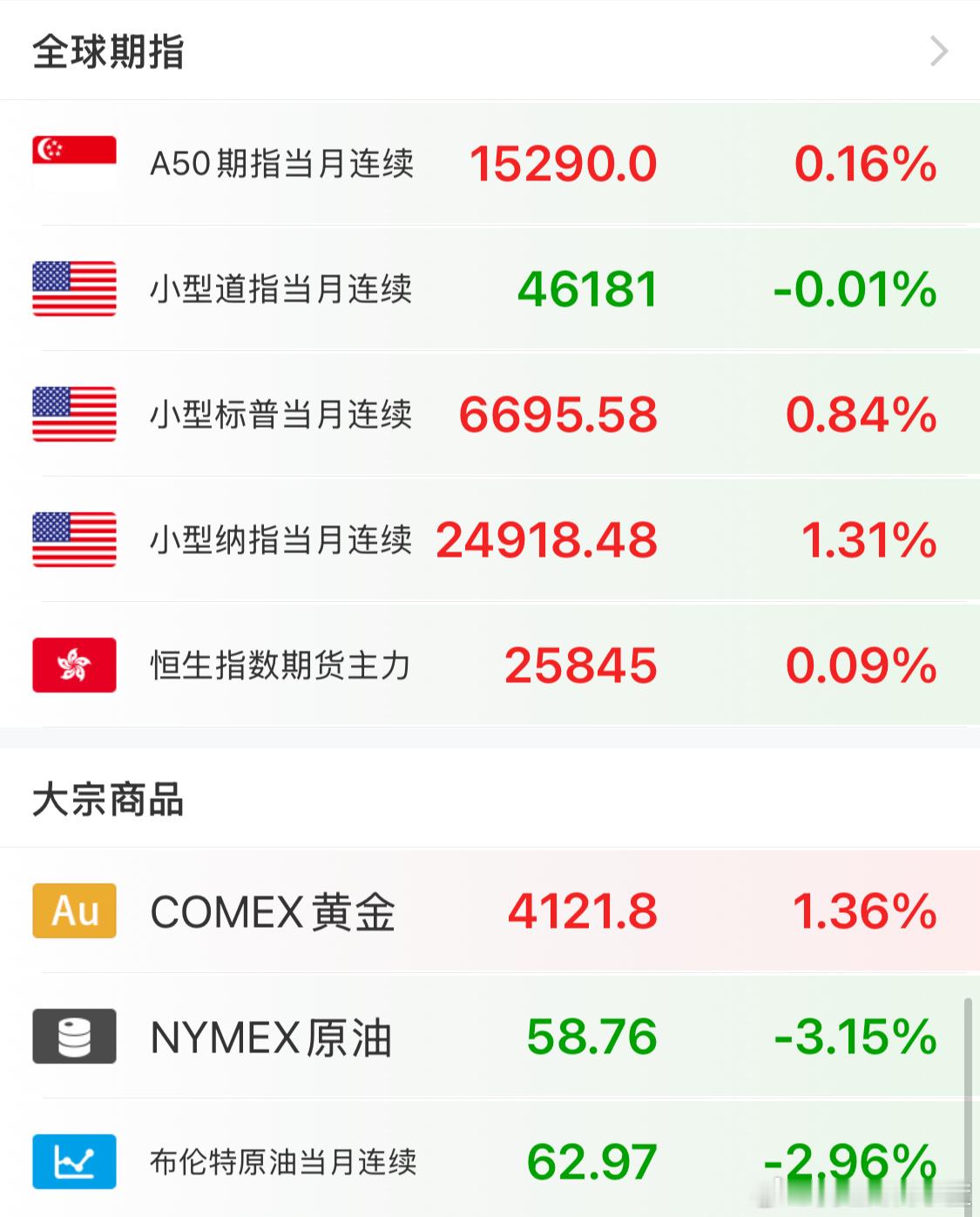Image resolution: width=980 pixels, height=1217 pixels.
Task: Tap the oil barrel icon beside NYMEX原油
Action: pos(74,1038)
